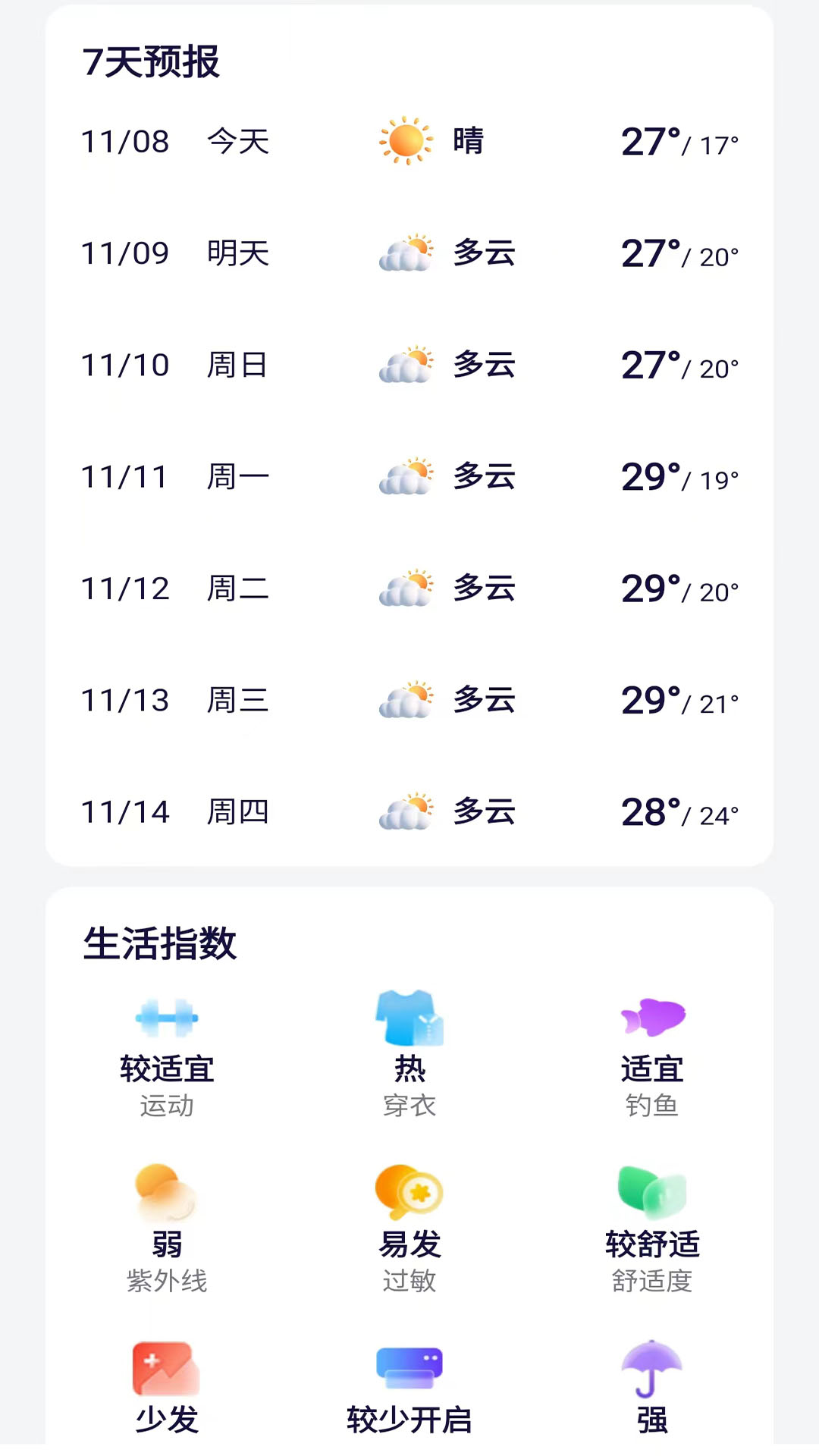The width and height of the screenshot is (819, 1456).
Task: Tap the sun icon for today's 晴 weather
Action: point(406,141)
